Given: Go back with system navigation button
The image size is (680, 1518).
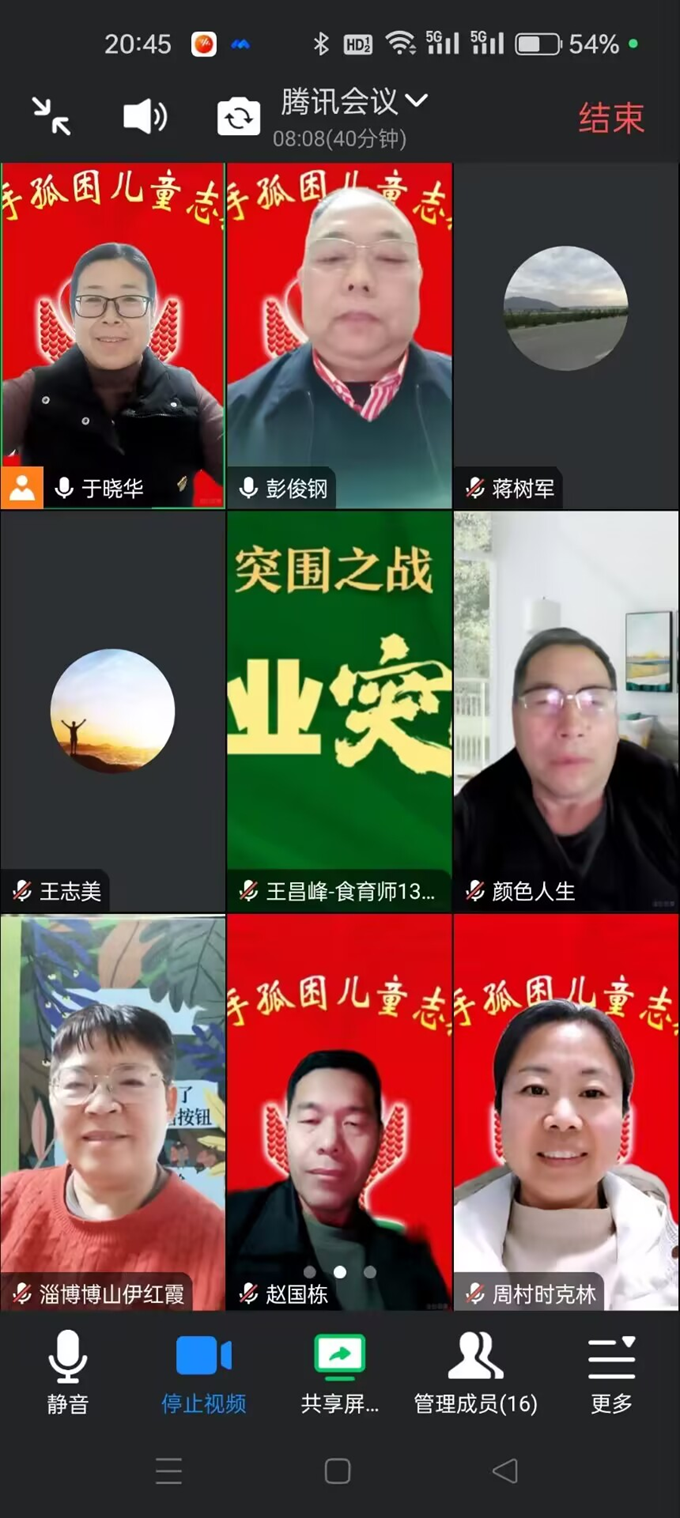Looking at the screenshot, I should click(x=505, y=1470).
